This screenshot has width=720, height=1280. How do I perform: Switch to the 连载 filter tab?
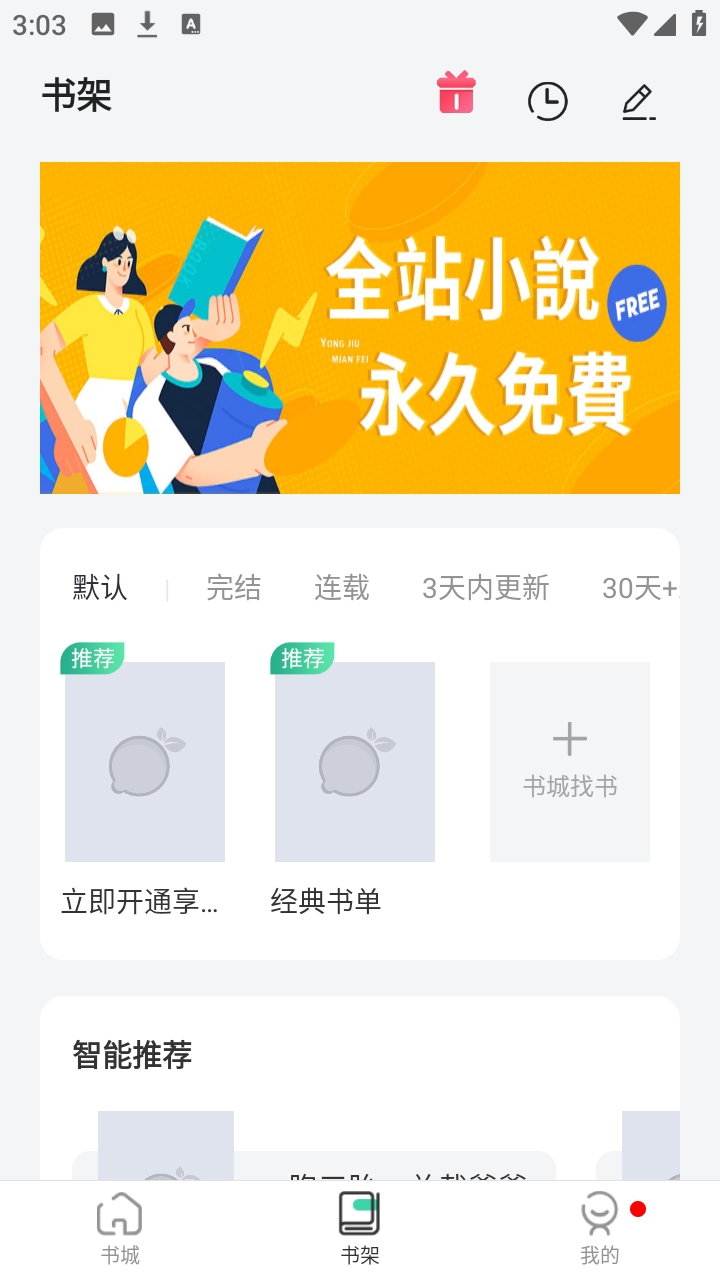click(x=342, y=588)
